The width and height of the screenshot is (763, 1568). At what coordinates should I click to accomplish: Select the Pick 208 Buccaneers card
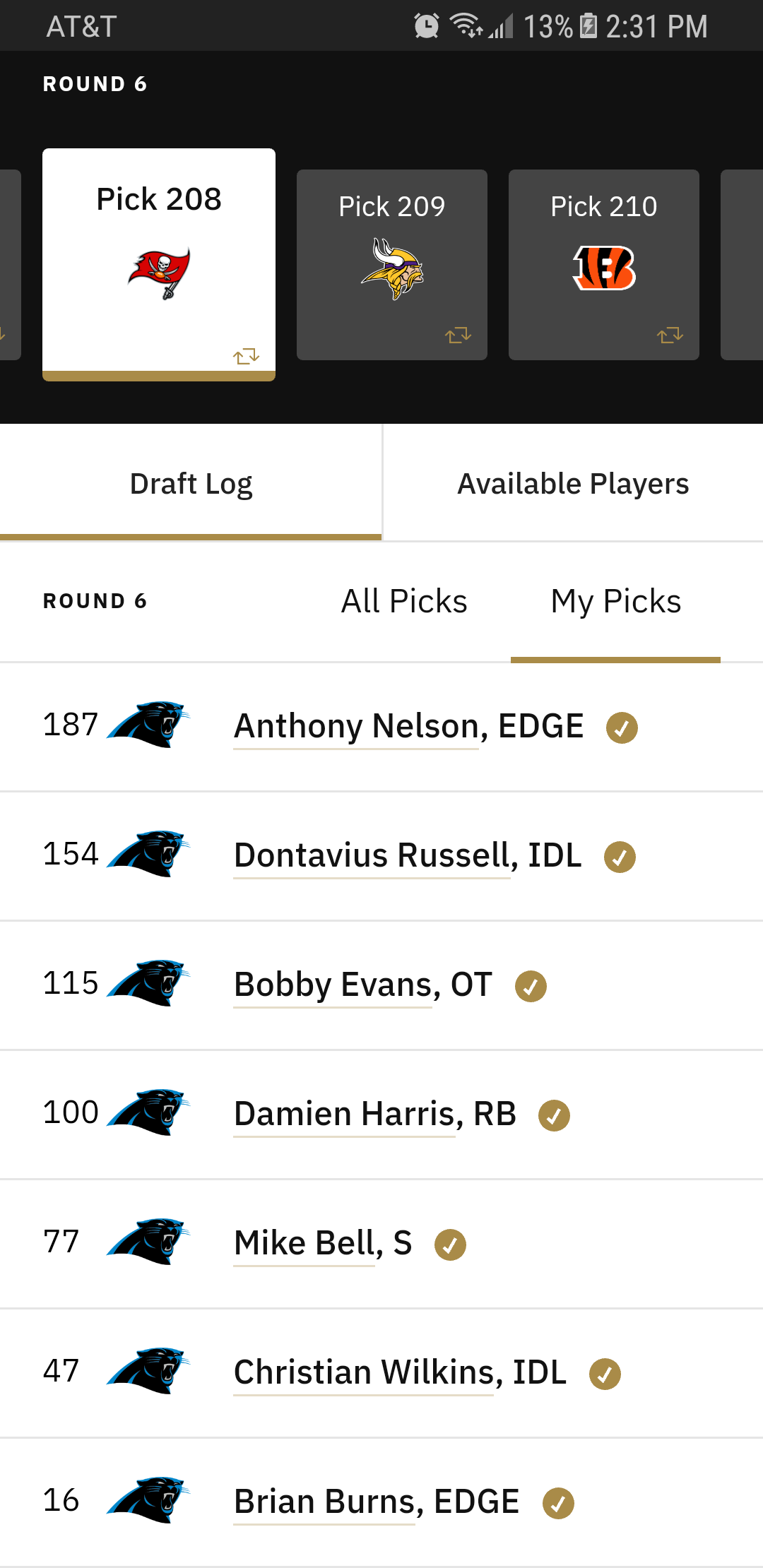(x=159, y=264)
